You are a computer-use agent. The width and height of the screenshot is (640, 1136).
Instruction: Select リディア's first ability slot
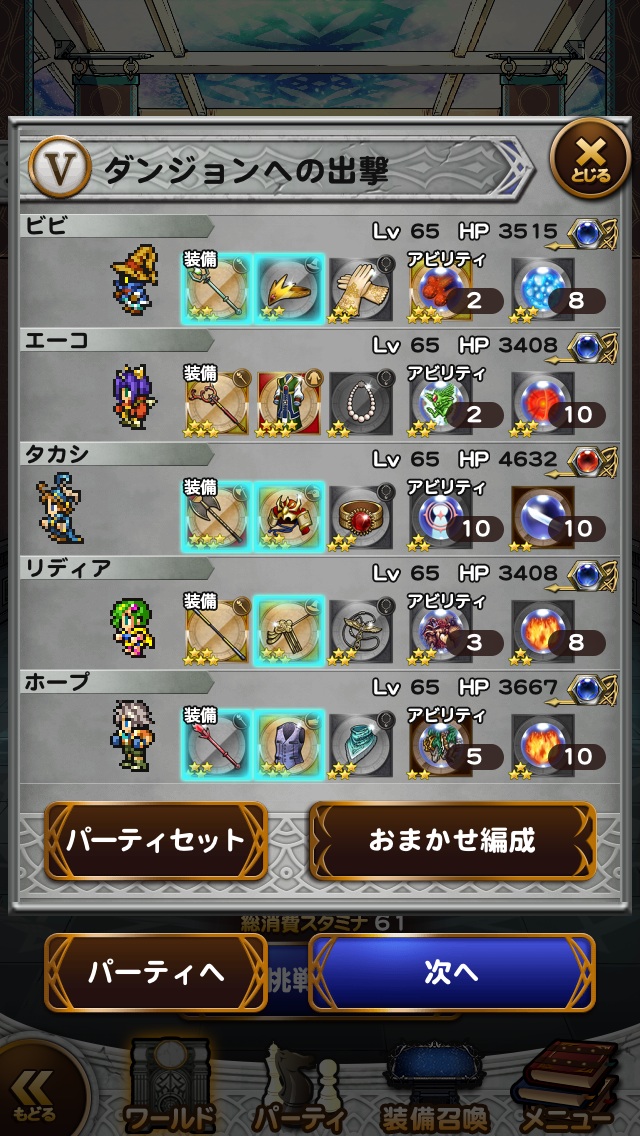point(441,631)
